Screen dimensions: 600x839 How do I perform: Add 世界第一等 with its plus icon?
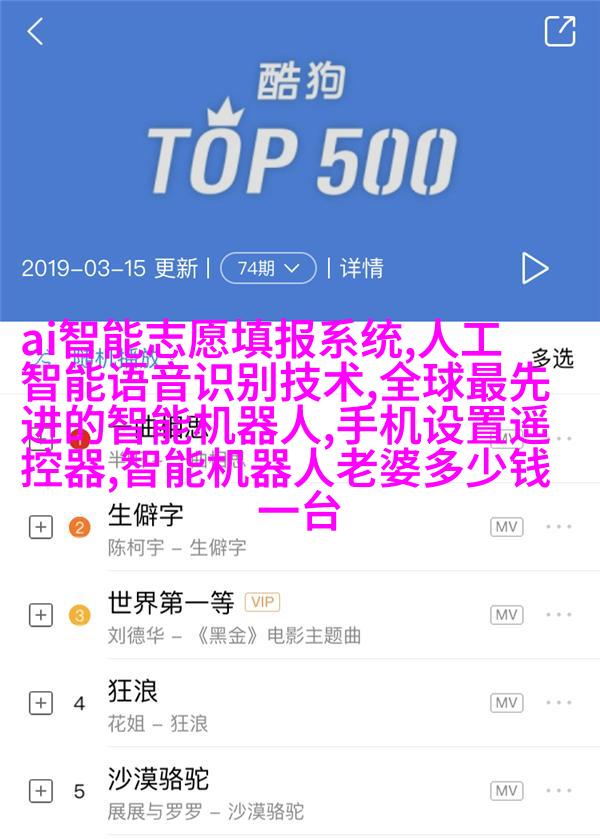point(40,615)
